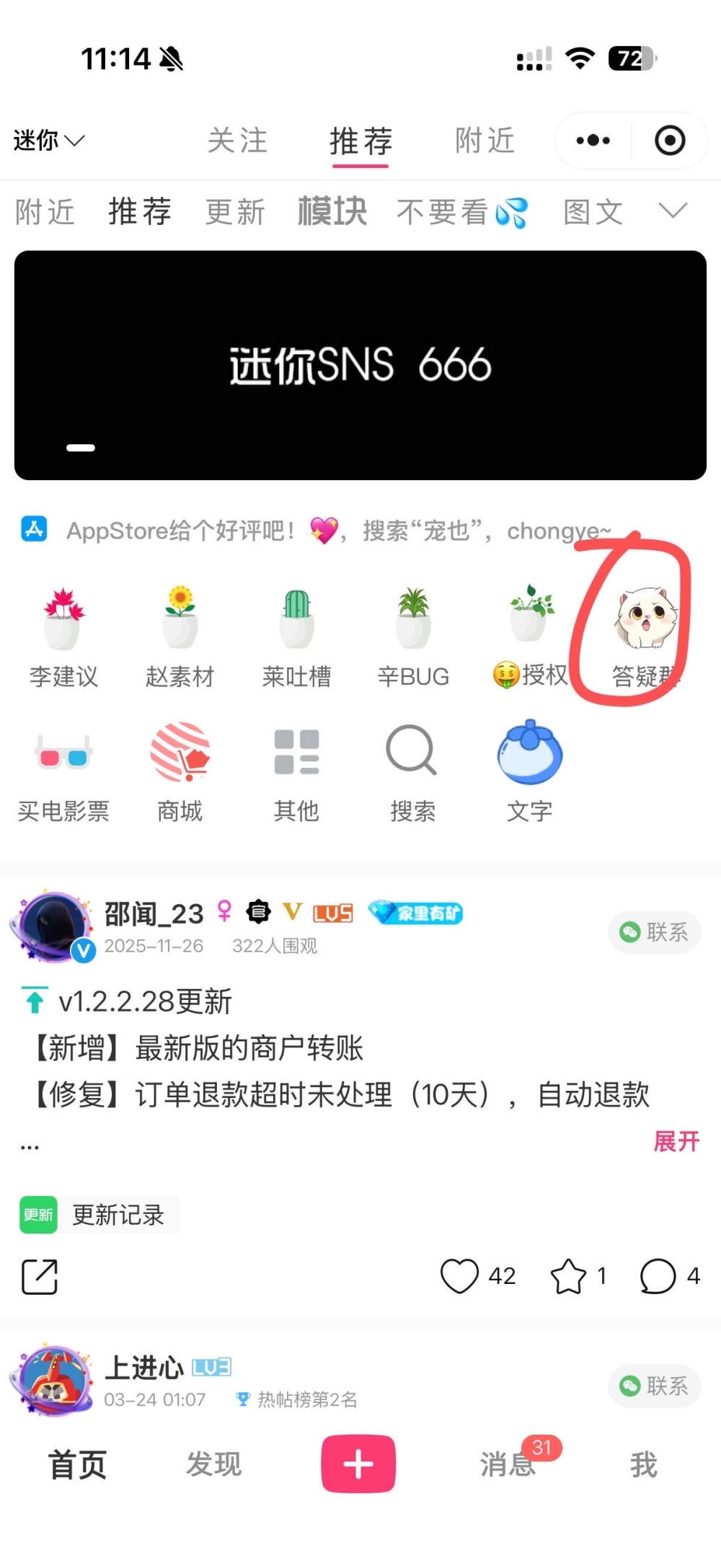The image size is (721, 1568).
Task: Switch to the 发现 bottom tab
Action: pos(213,1464)
